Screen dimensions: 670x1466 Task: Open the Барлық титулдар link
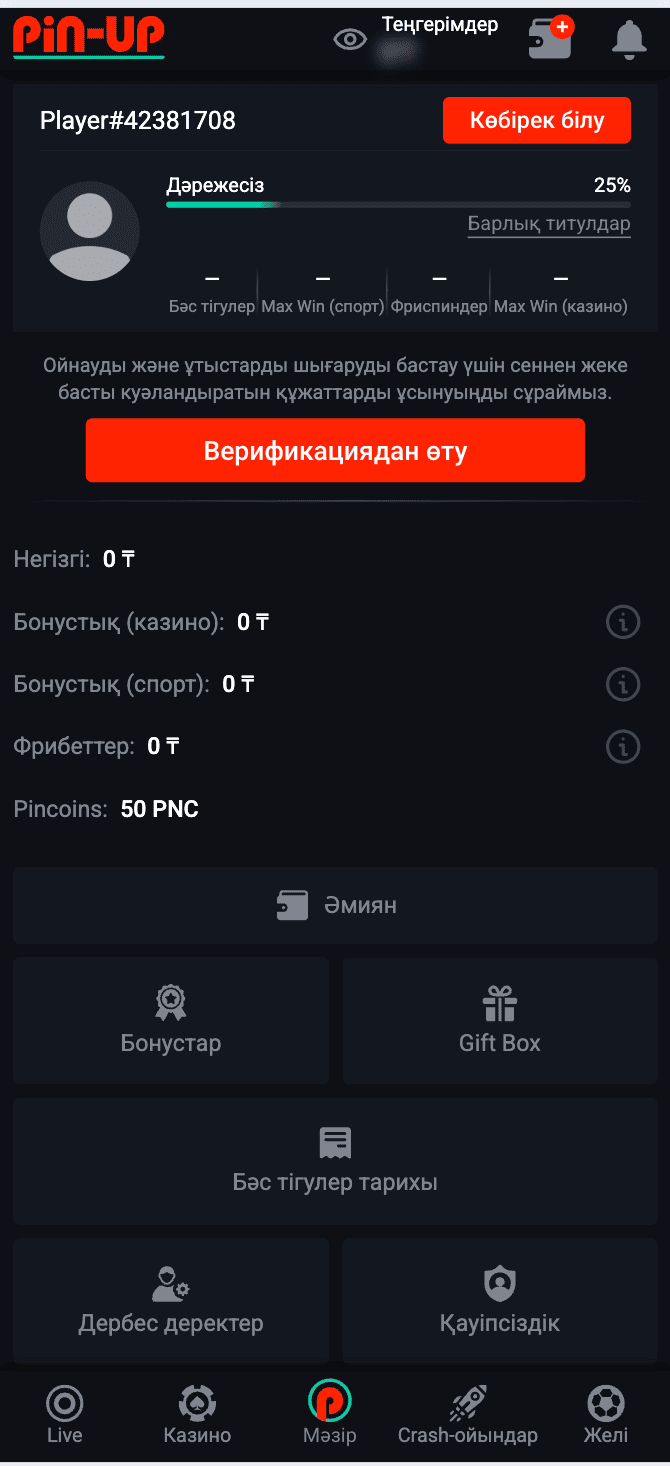click(x=549, y=223)
